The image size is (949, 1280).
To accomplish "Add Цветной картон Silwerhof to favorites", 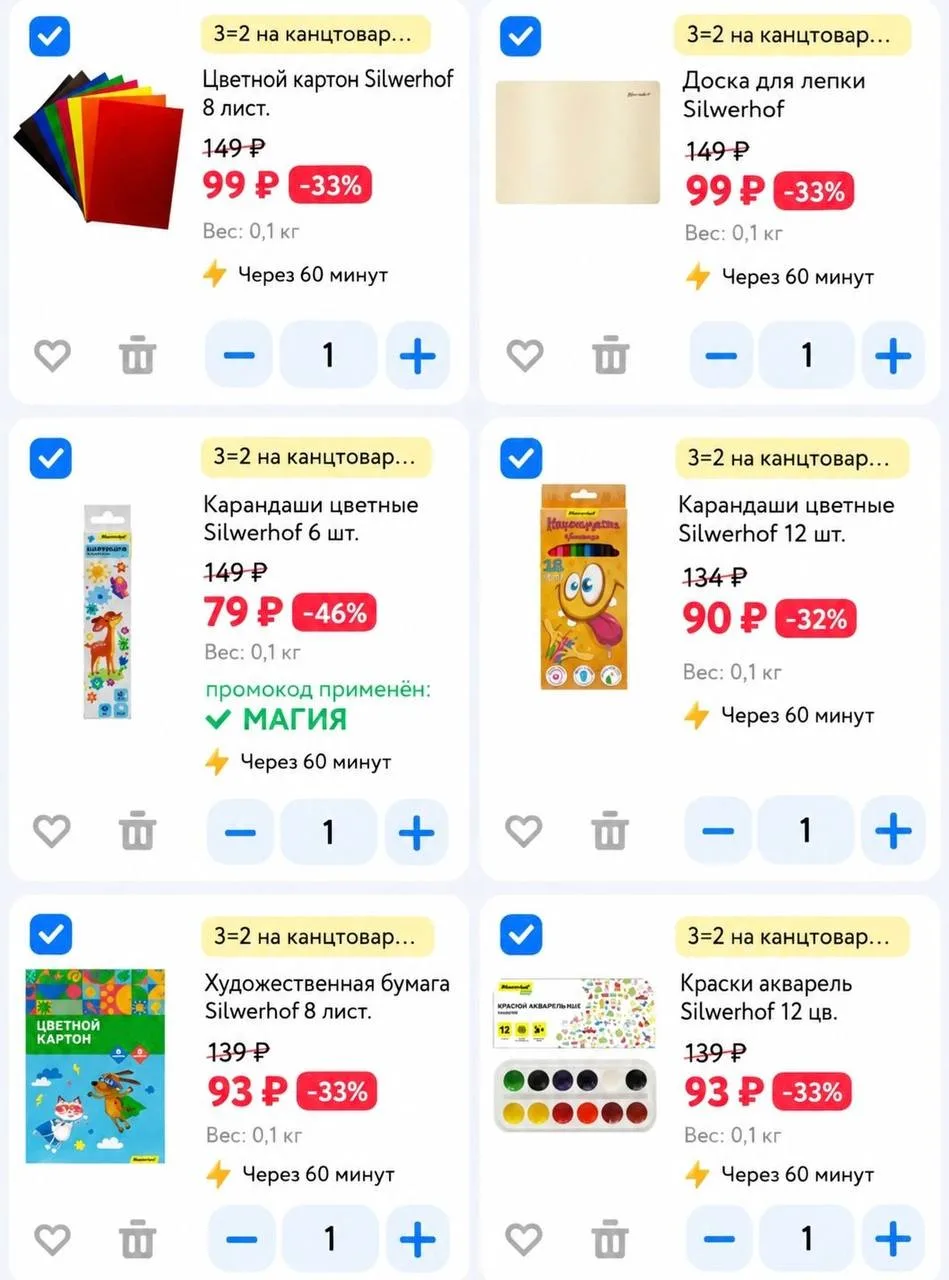I will 52,355.
